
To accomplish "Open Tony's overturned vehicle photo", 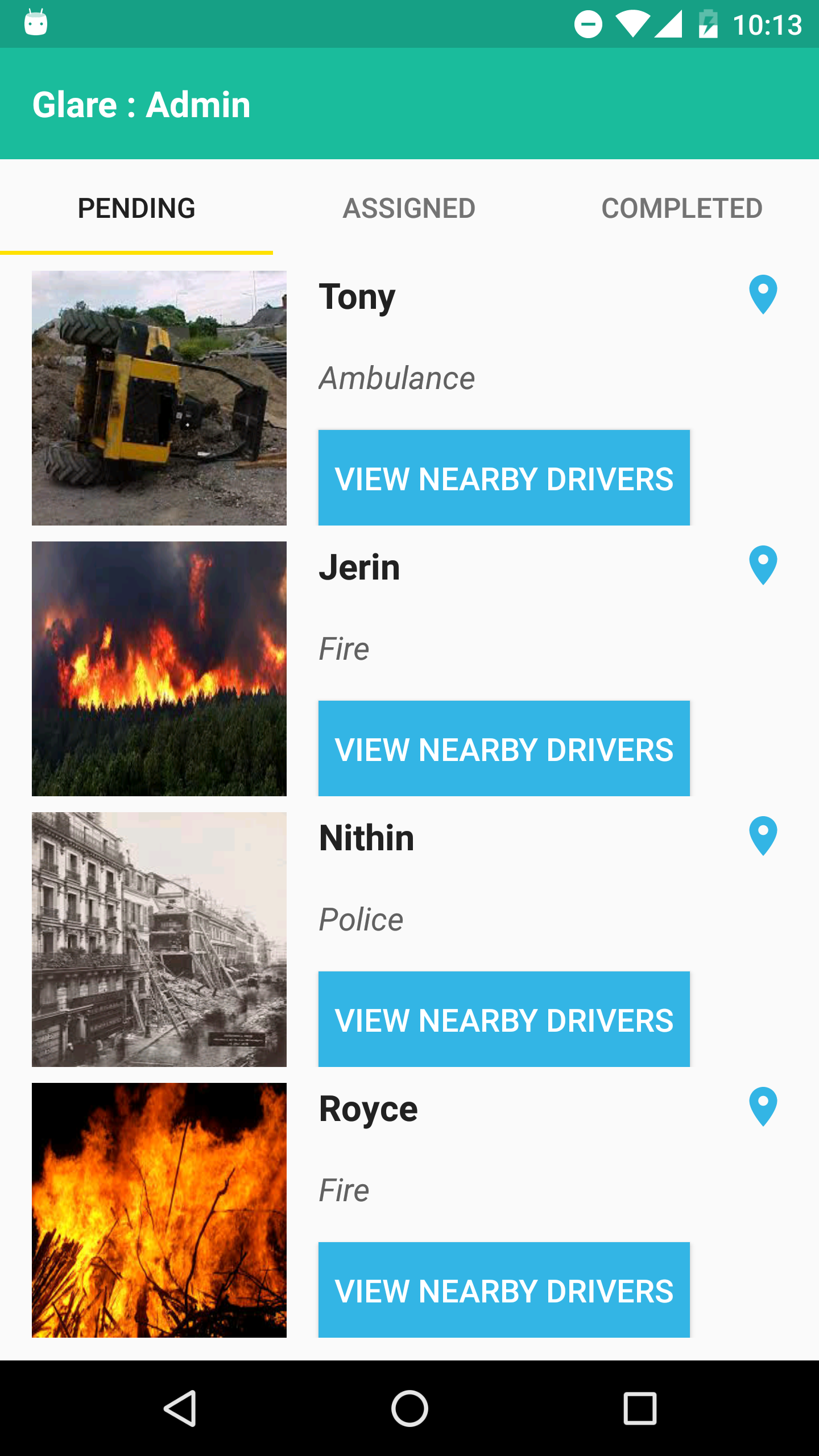I will click(159, 398).
